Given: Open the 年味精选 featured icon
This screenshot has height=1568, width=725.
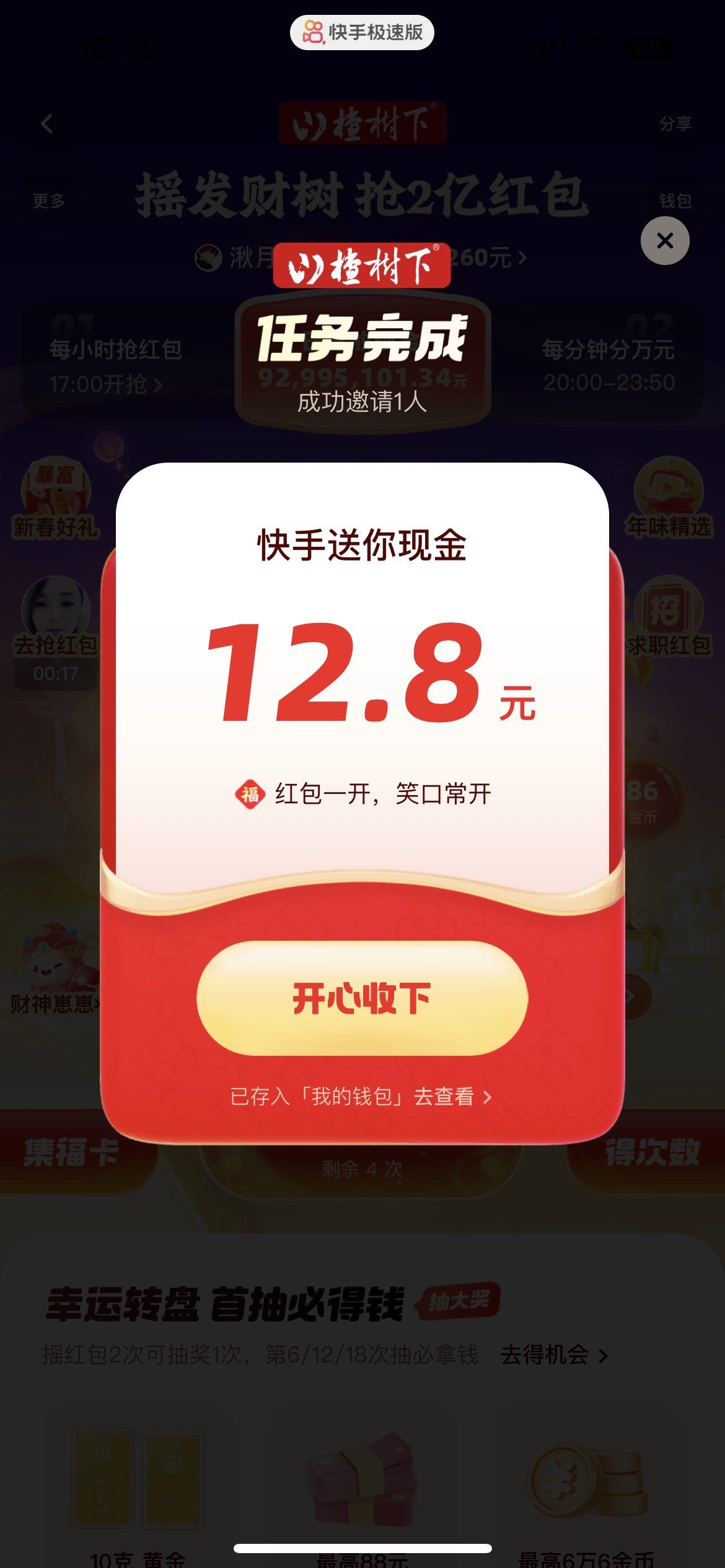Looking at the screenshot, I should click(x=668, y=495).
